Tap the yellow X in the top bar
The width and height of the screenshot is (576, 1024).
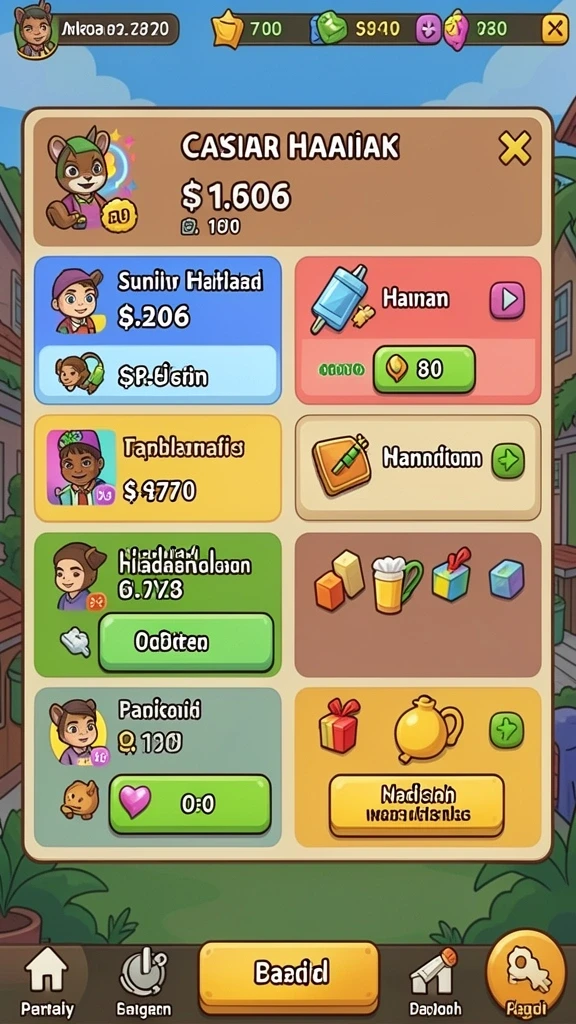pyautogui.click(x=554, y=29)
